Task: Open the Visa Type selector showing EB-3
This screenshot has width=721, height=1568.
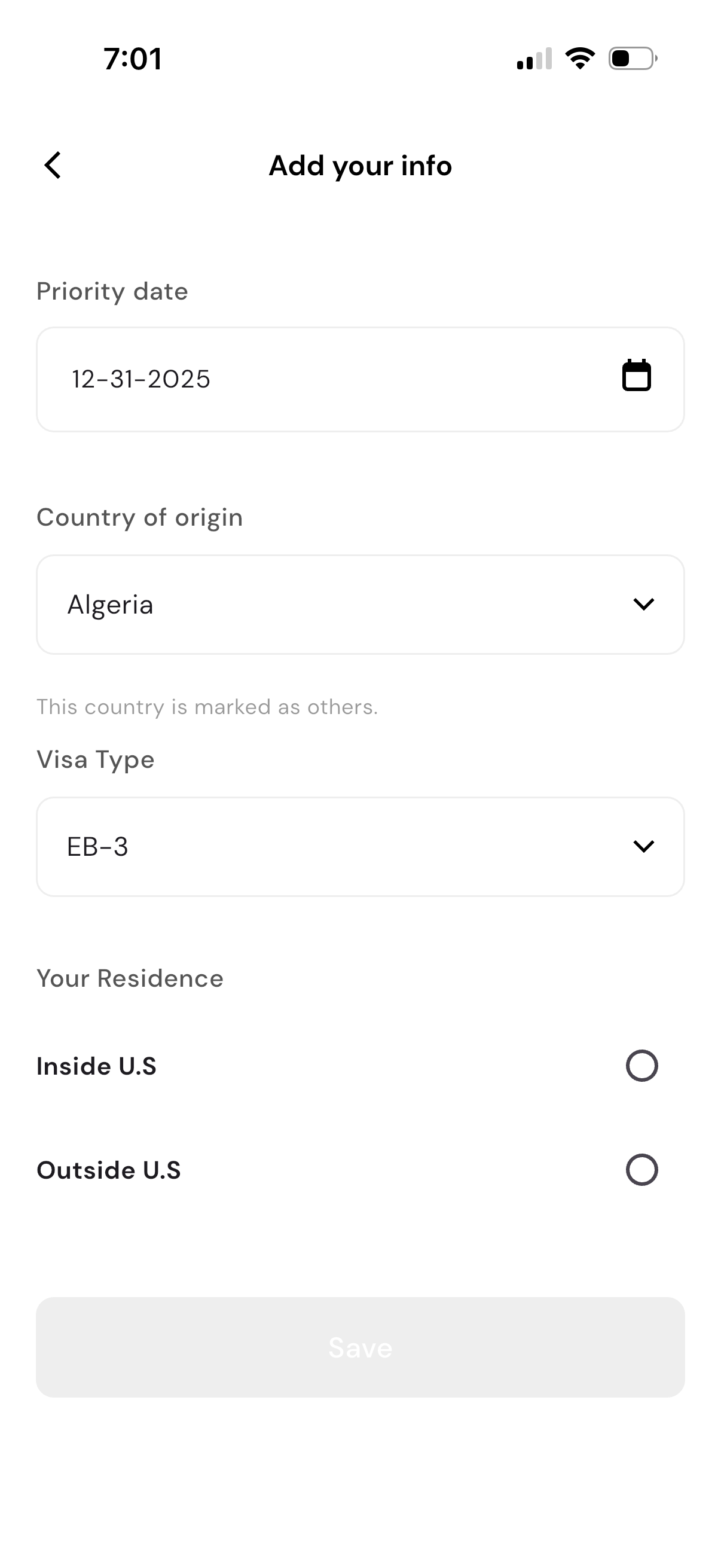Action: [360, 846]
